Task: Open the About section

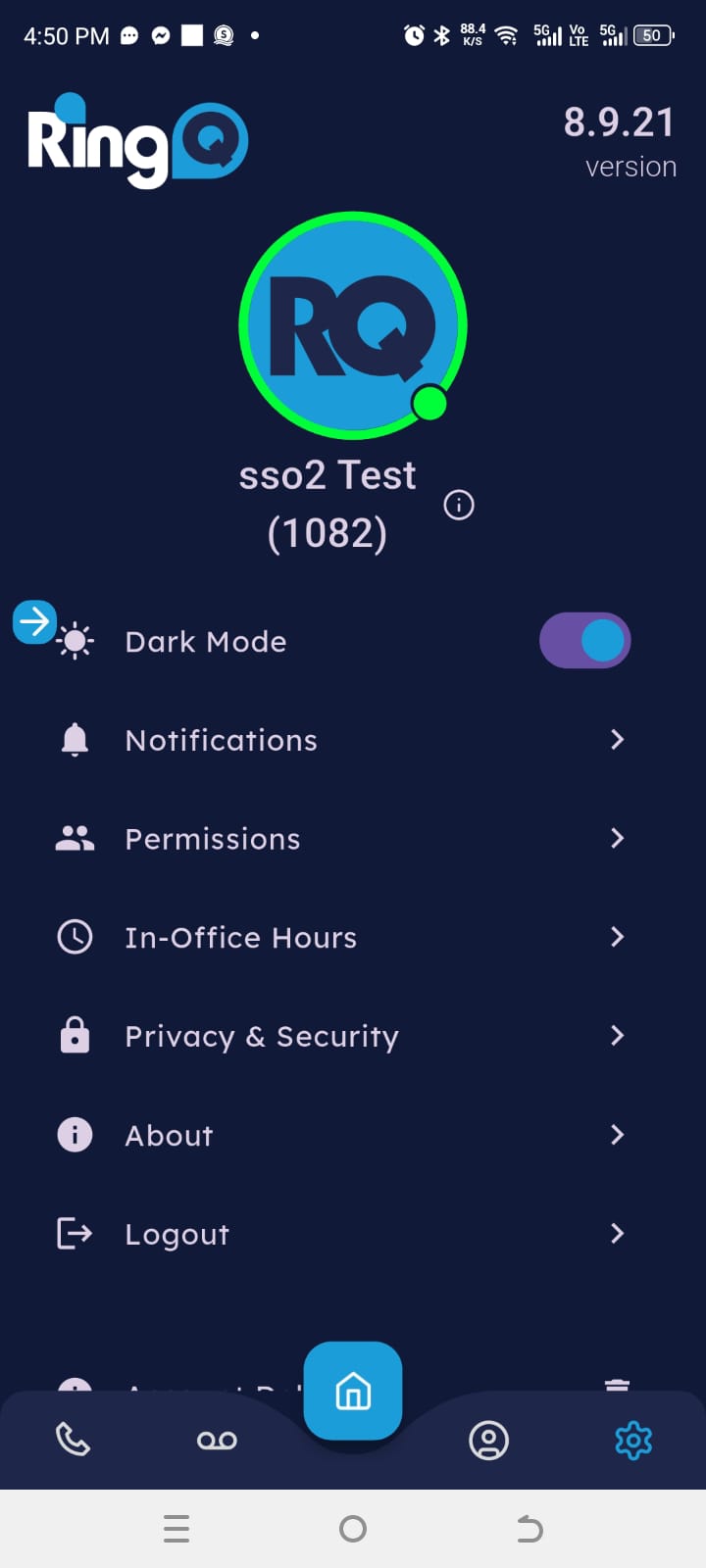Action: (x=169, y=1135)
